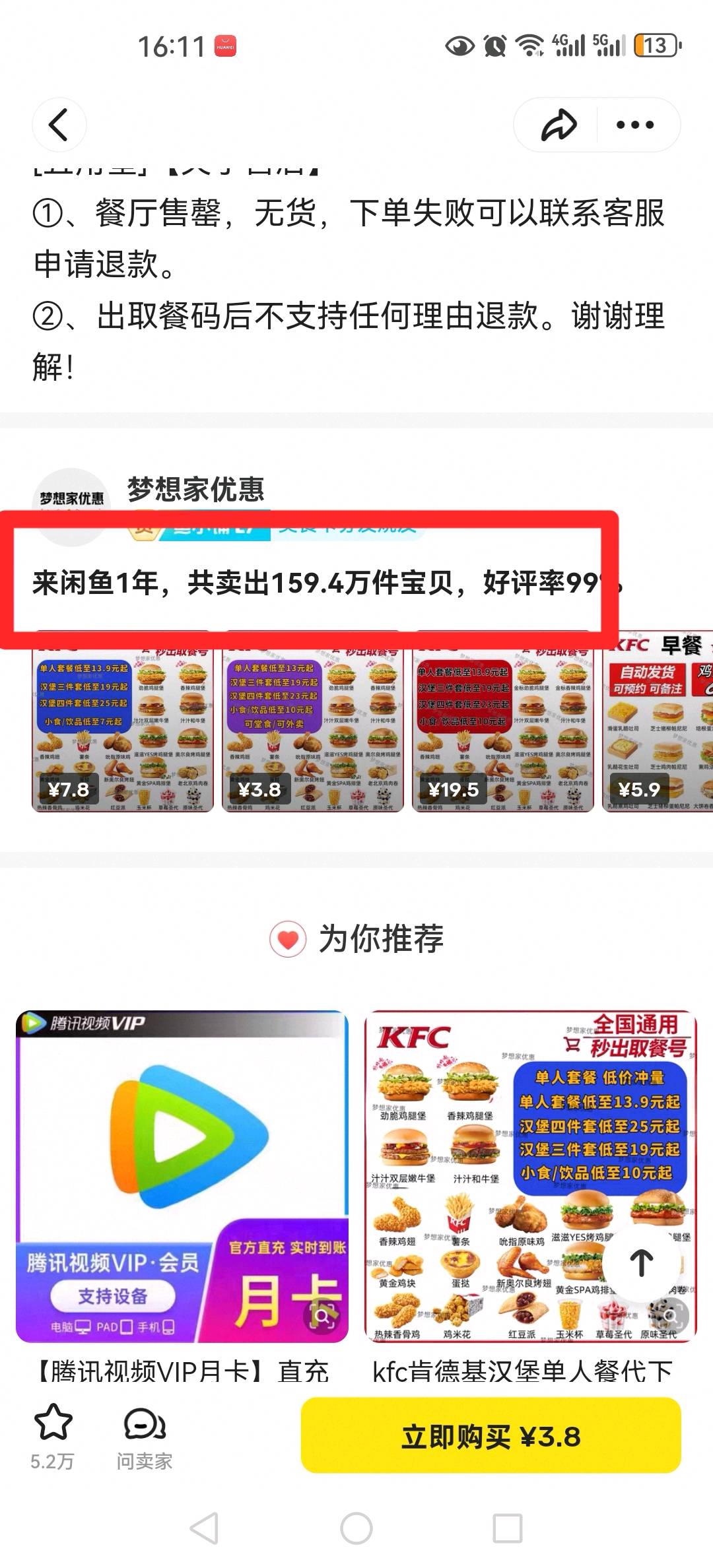
Task: Open the share icon at the top
Action: 558,125
